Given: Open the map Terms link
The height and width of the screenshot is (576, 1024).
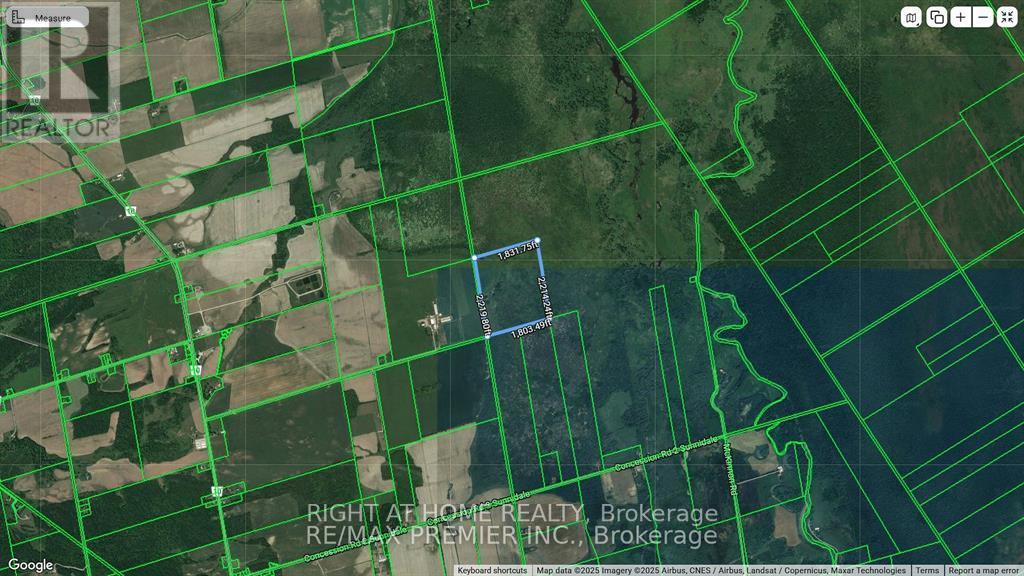Looking at the screenshot, I should click(927, 570).
